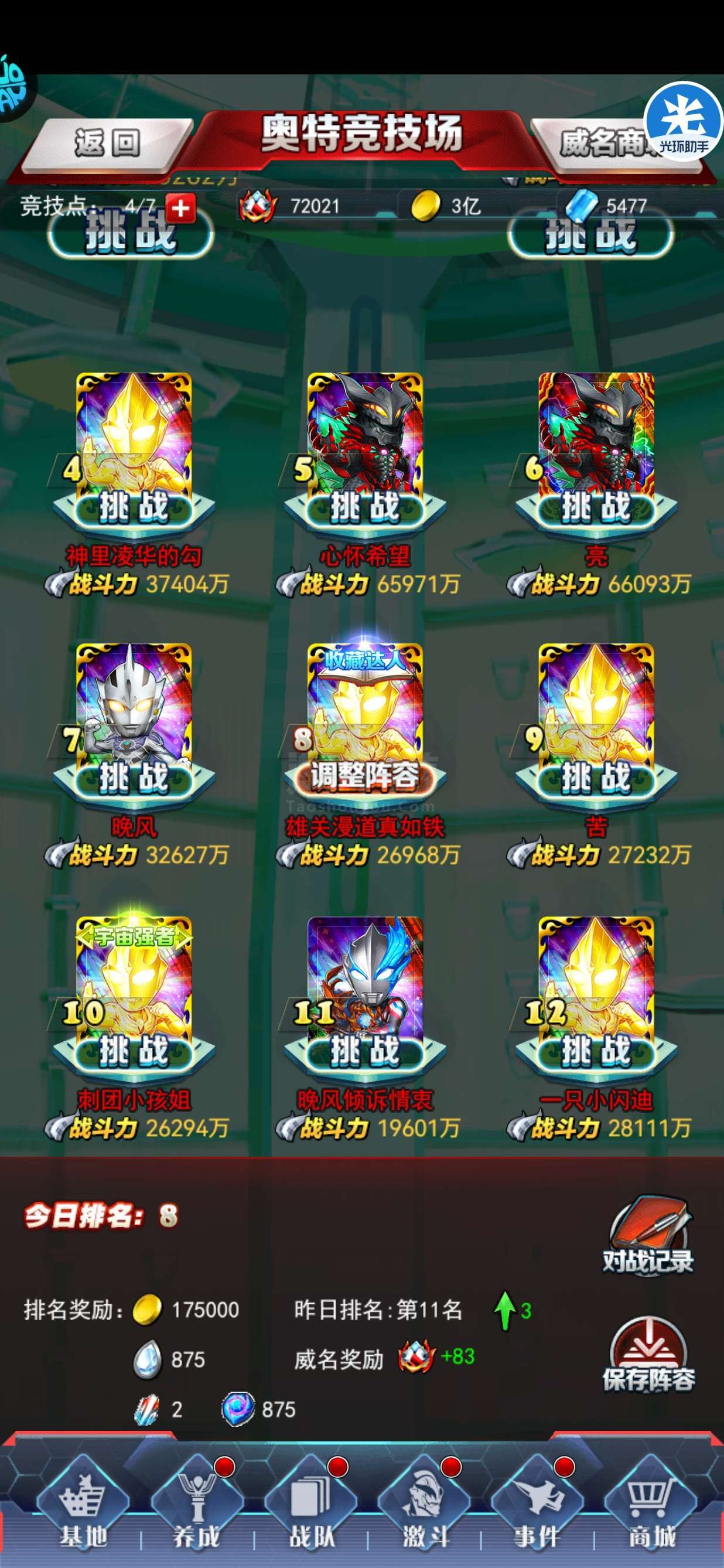The width and height of the screenshot is (724, 1568).
Task: Open the 战队 tab
Action: pyautogui.click(x=311, y=1506)
